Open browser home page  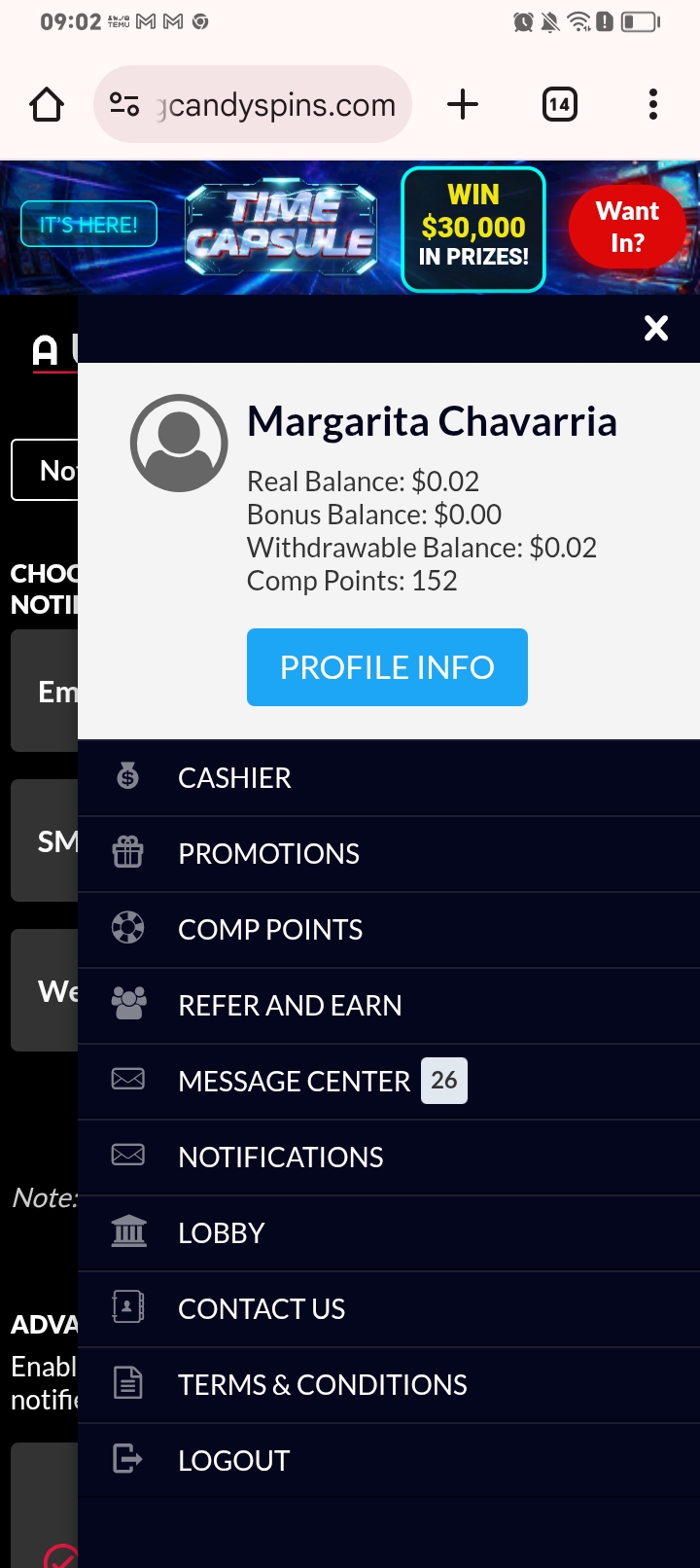pyautogui.click(x=47, y=104)
